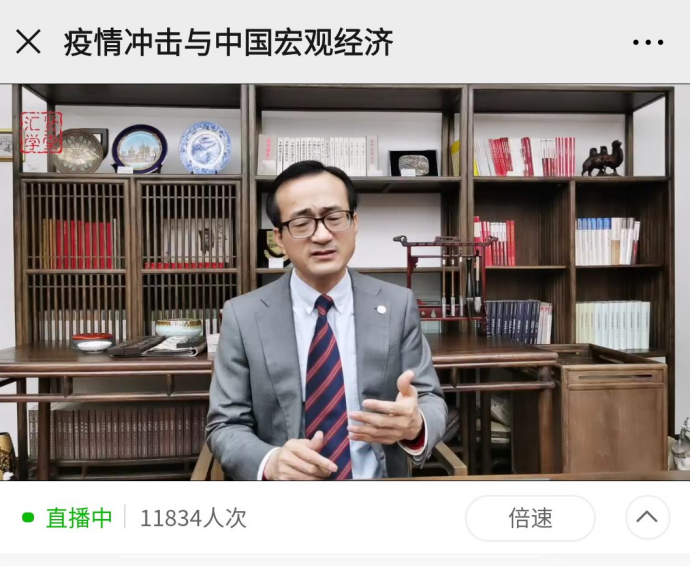Open the three-dot overflow menu
Viewport: 691px width, 566px height.
648,42
